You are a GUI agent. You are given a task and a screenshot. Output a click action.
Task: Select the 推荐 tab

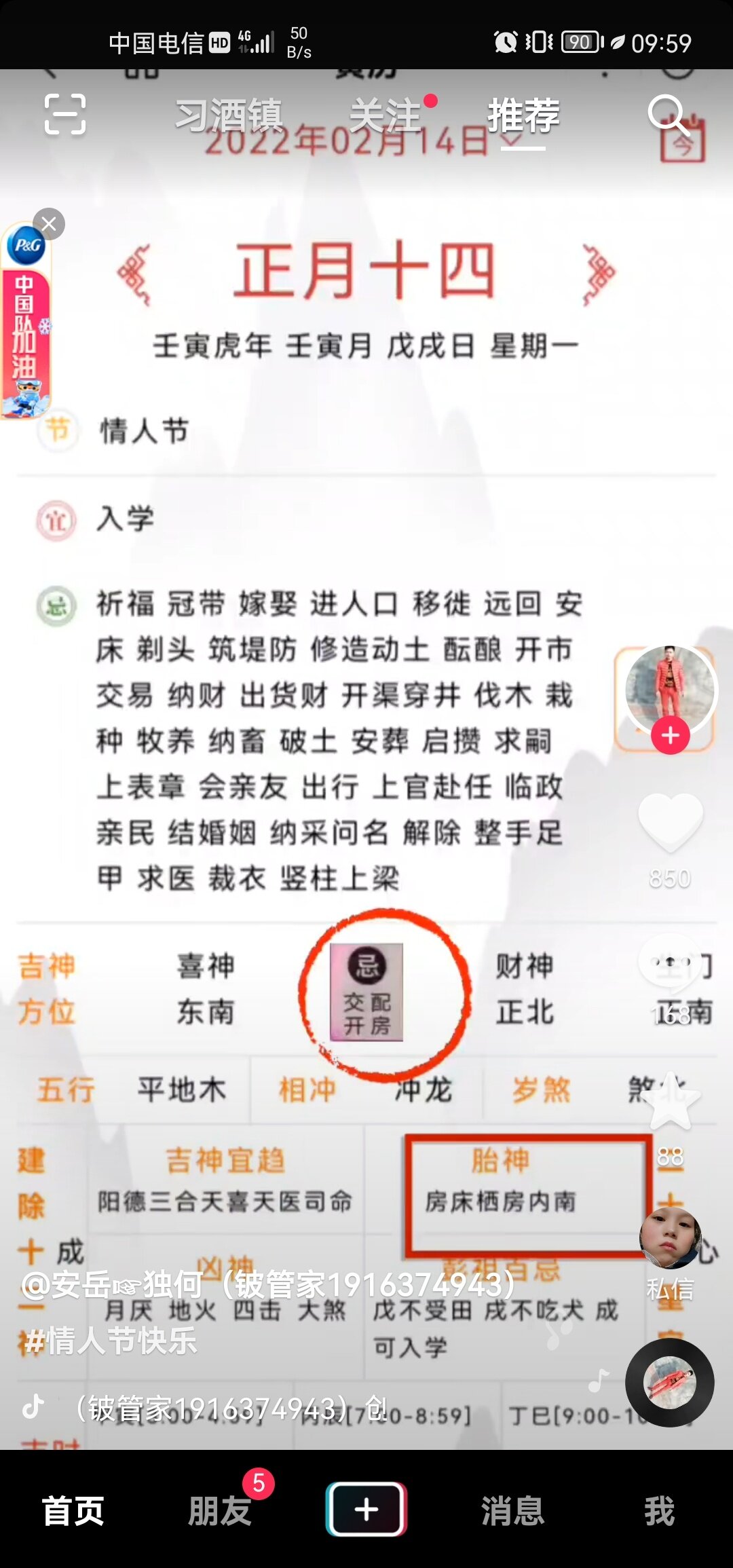point(523,115)
